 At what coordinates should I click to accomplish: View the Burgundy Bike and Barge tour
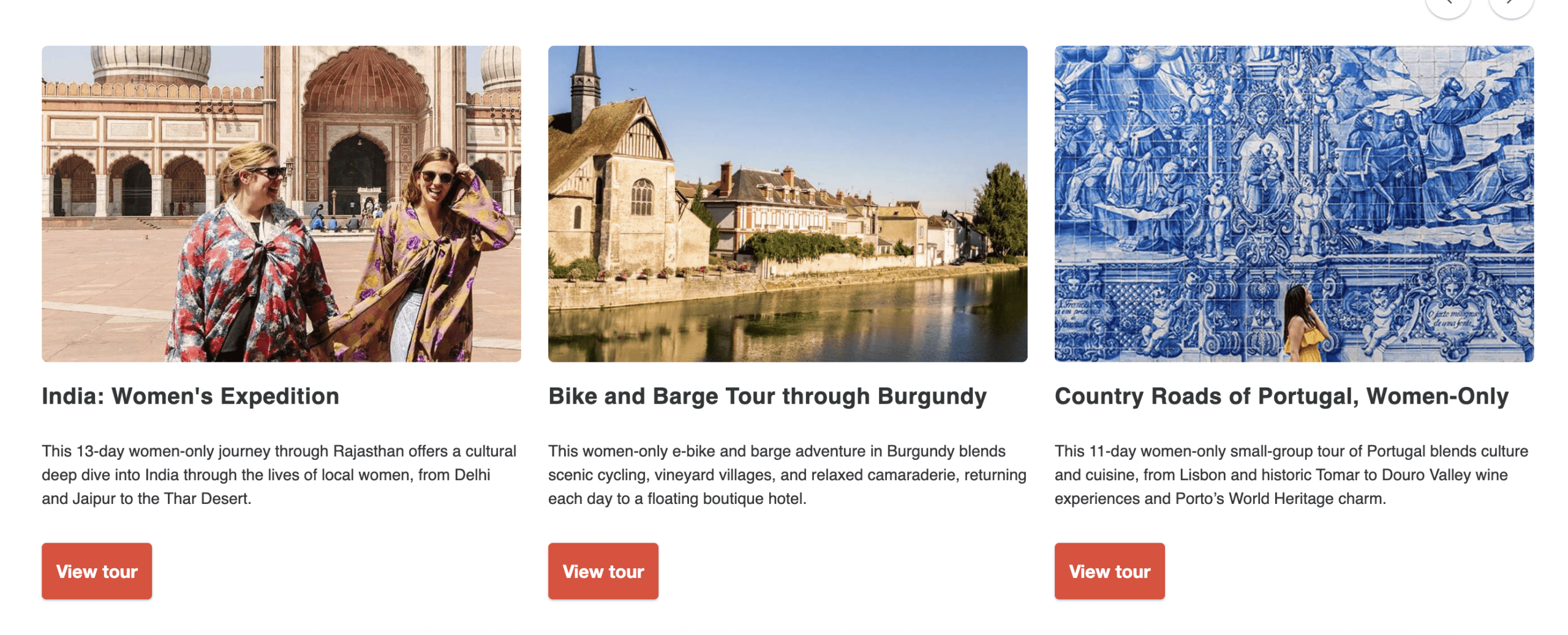[603, 570]
